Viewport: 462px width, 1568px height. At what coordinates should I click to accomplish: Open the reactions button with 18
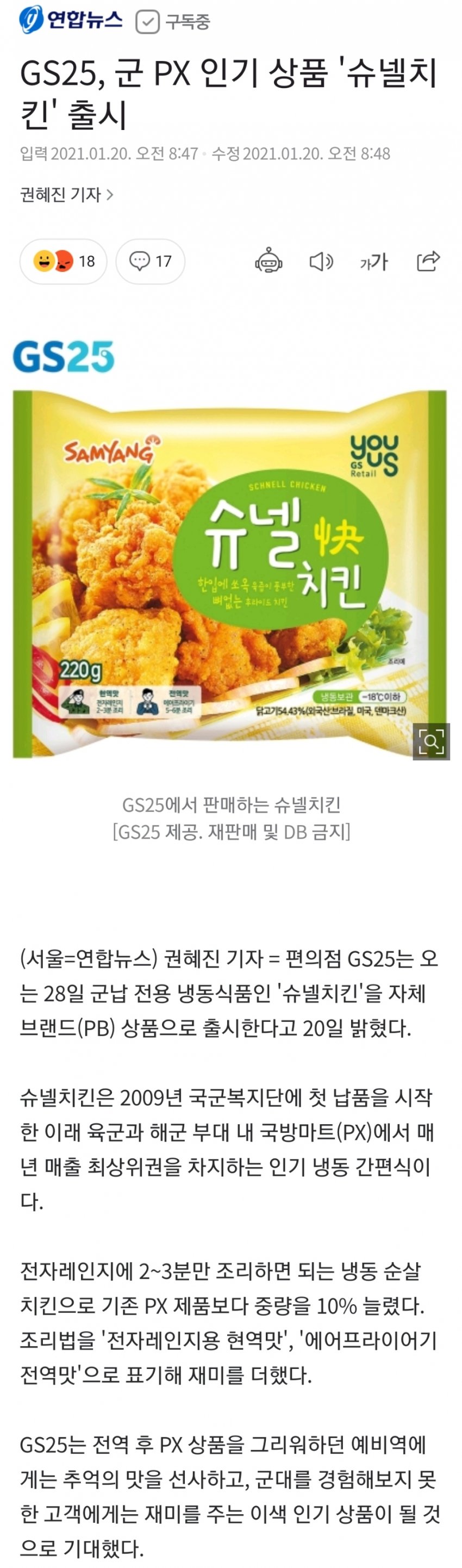click(63, 261)
